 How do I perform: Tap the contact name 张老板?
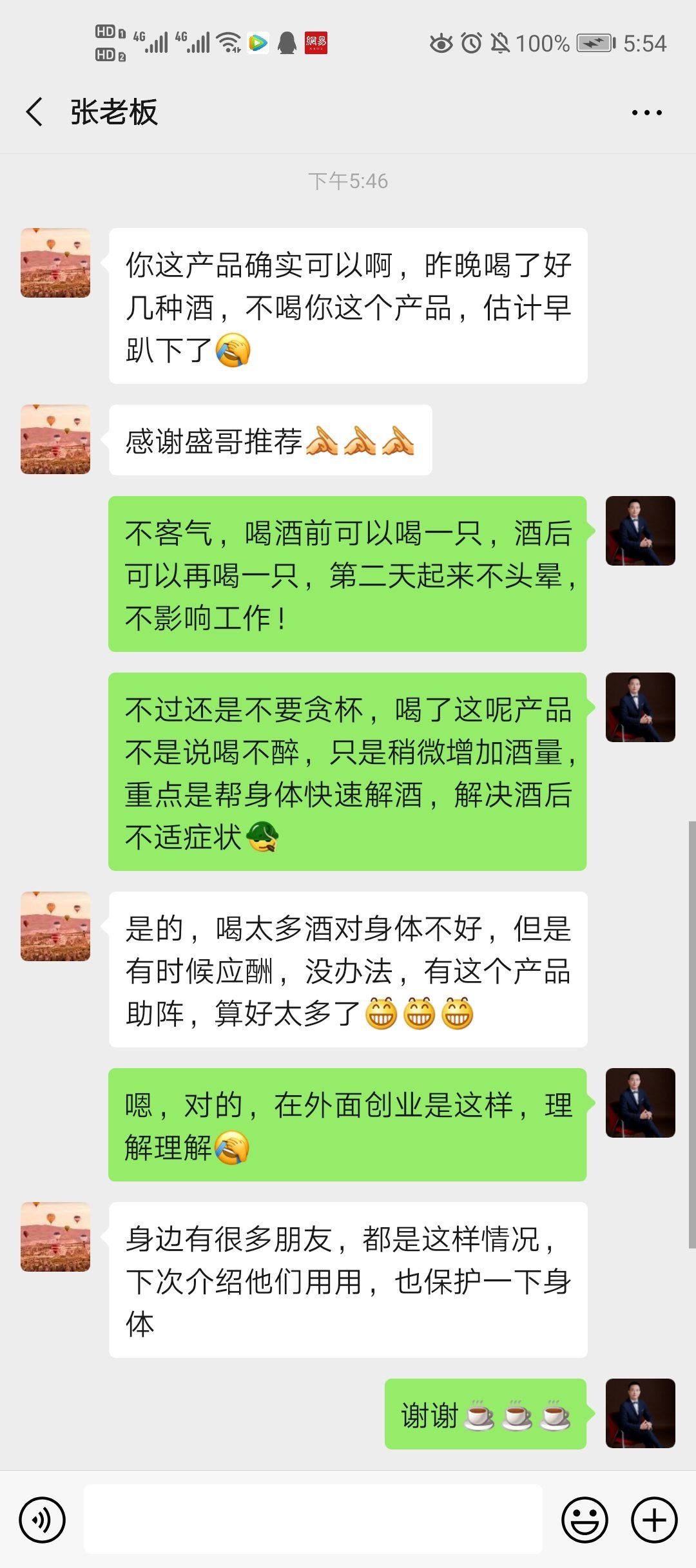point(114,113)
